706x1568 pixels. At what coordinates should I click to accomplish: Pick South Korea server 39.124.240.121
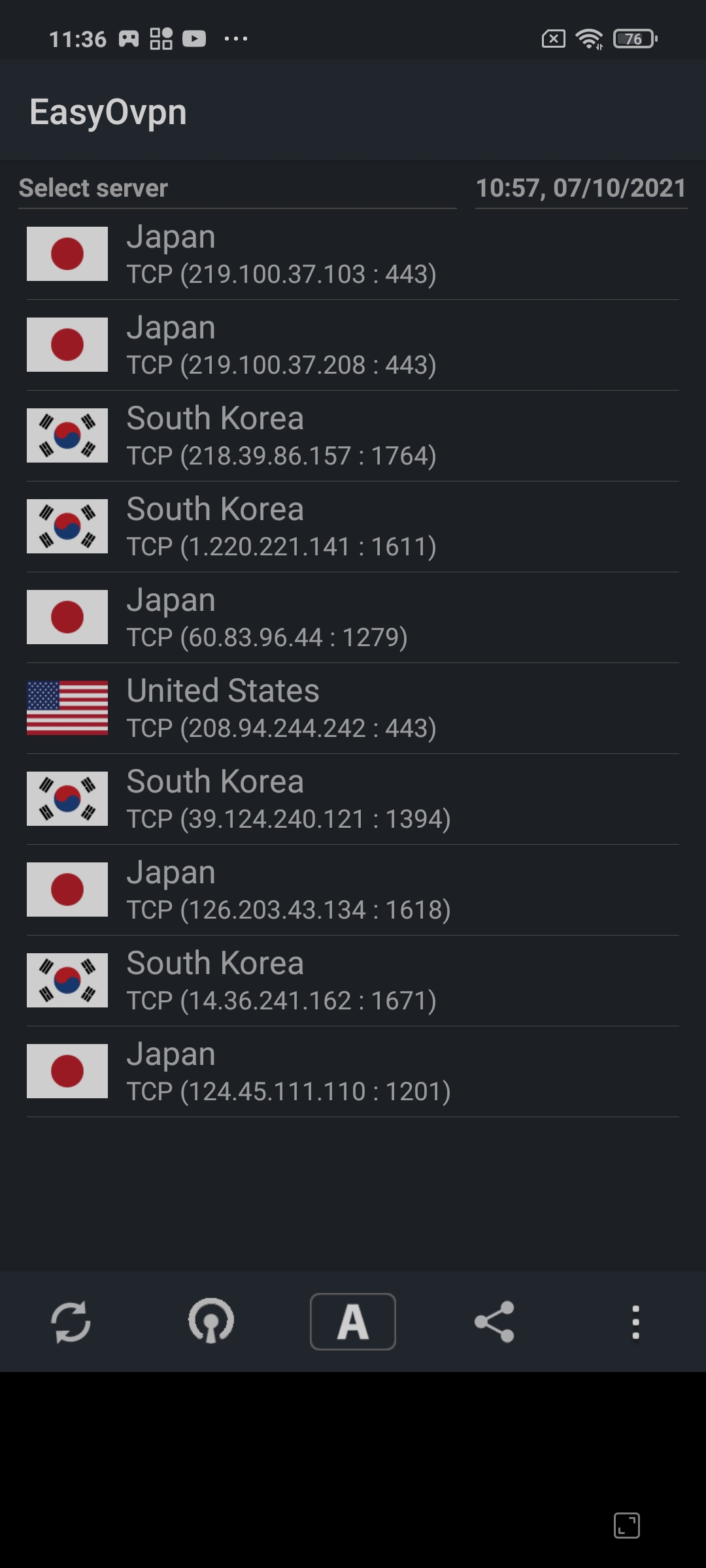[x=353, y=800]
